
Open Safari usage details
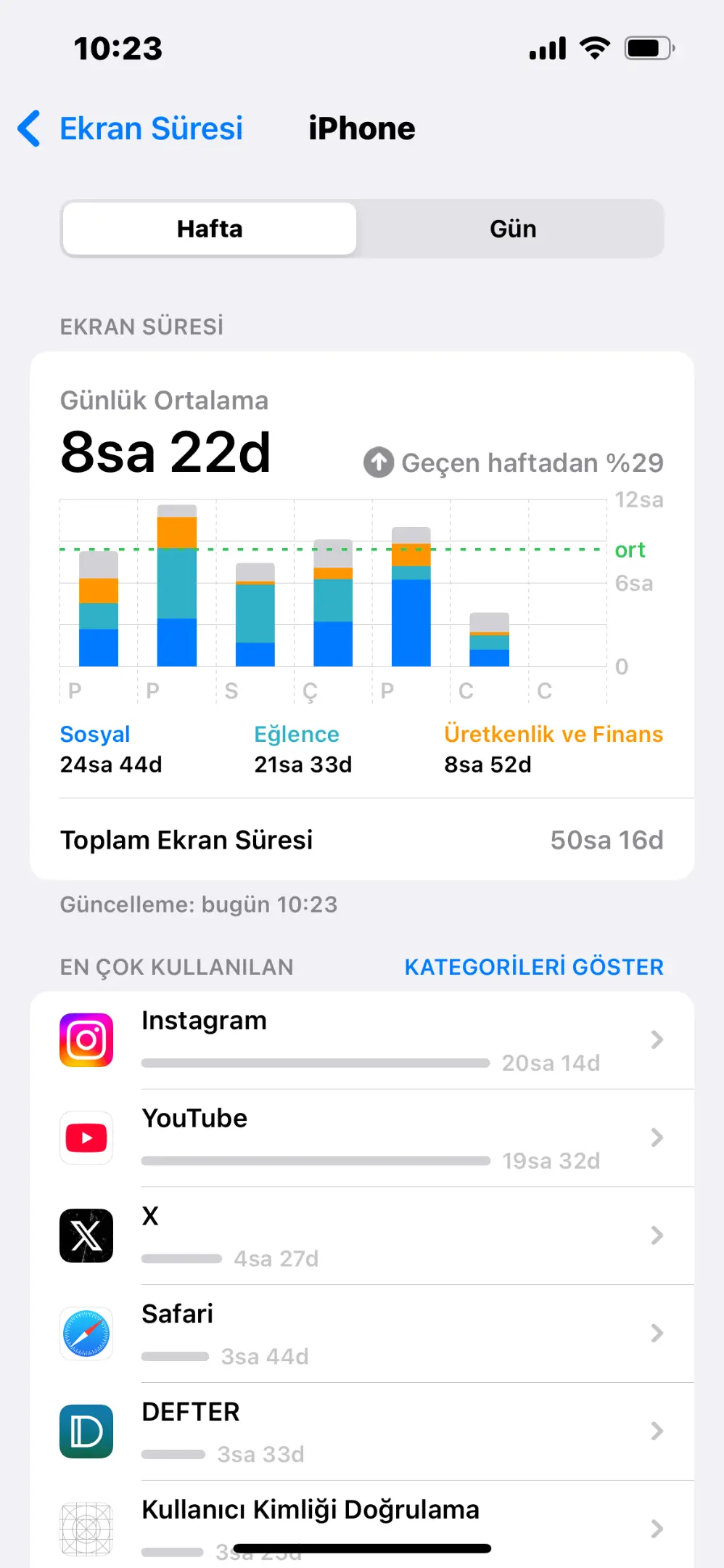click(x=362, y=1334)
